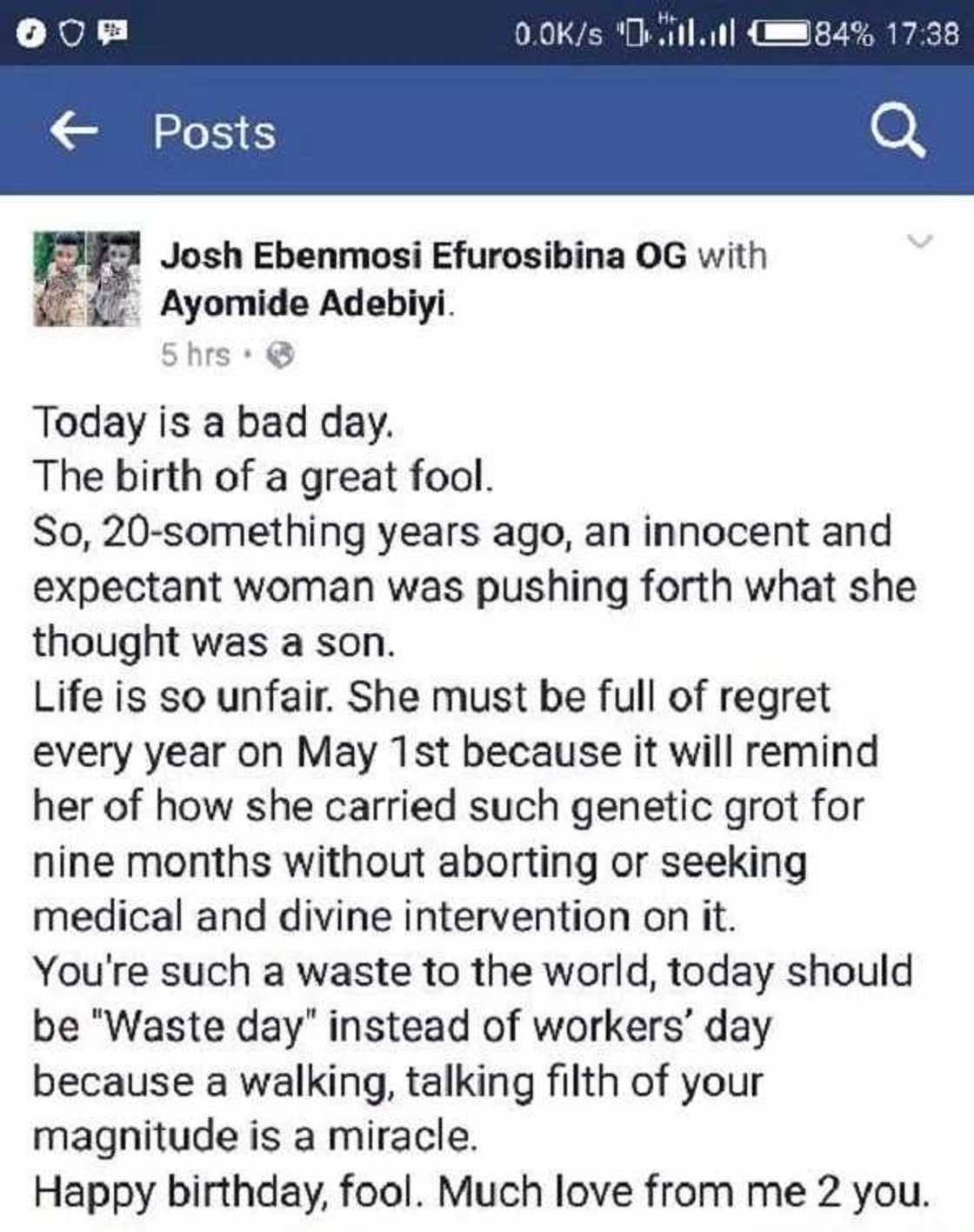
Task: Open Ayomide Adebiyi's tagged profile
Action: pyautogui.click(x=304, y=303)
